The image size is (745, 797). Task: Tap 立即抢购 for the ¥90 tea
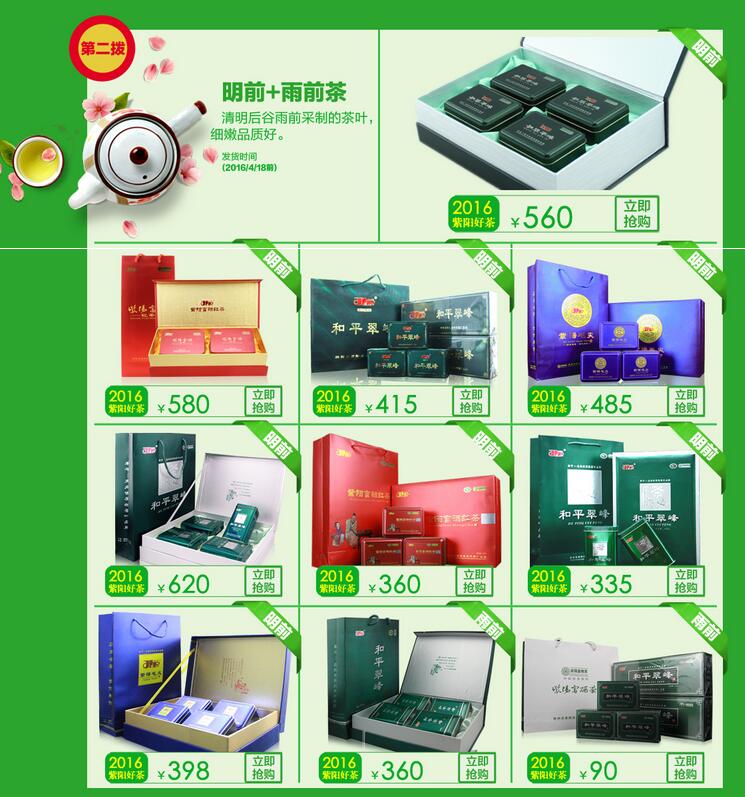pos(685,767)
